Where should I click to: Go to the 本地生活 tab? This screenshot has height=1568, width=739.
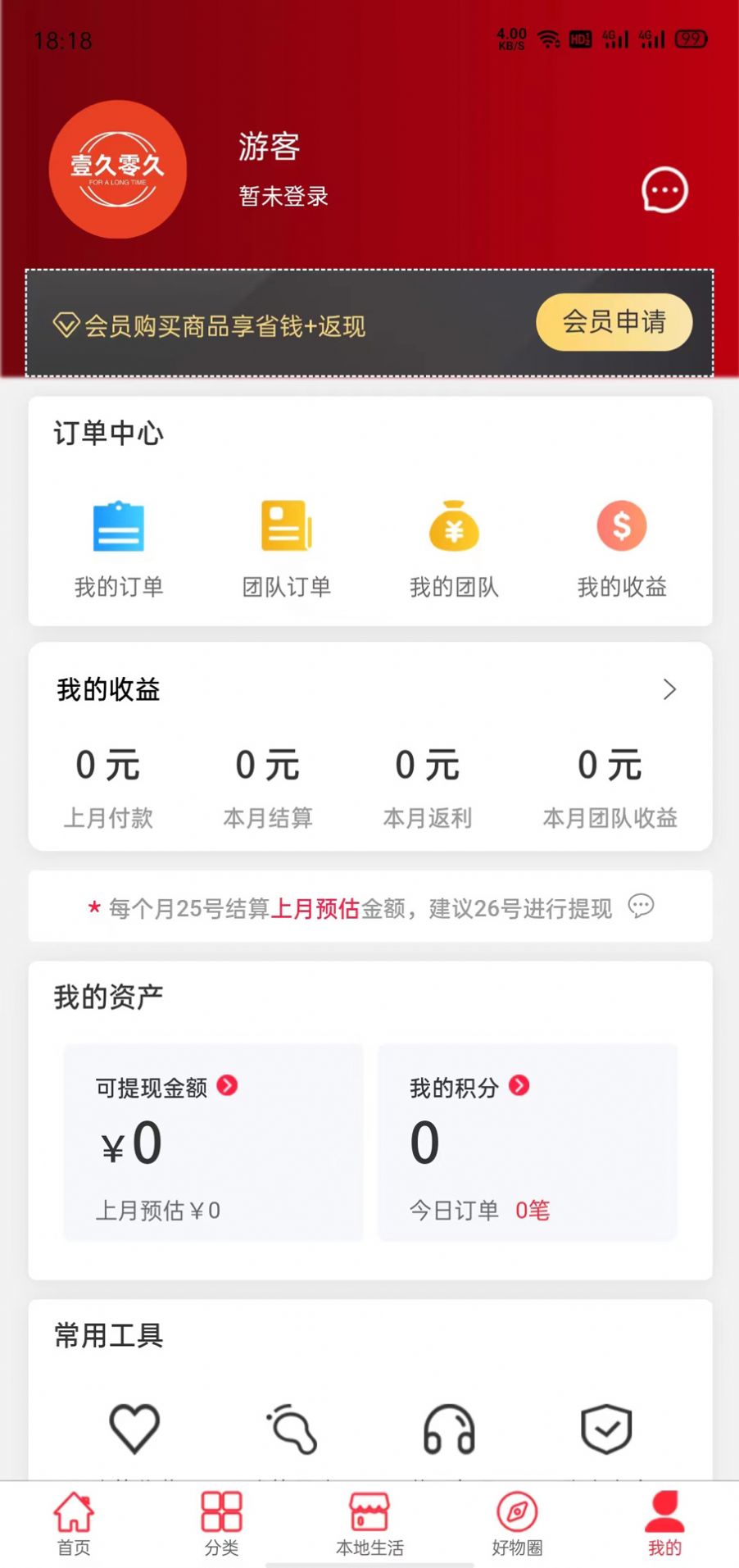(x=369, y=1524)
